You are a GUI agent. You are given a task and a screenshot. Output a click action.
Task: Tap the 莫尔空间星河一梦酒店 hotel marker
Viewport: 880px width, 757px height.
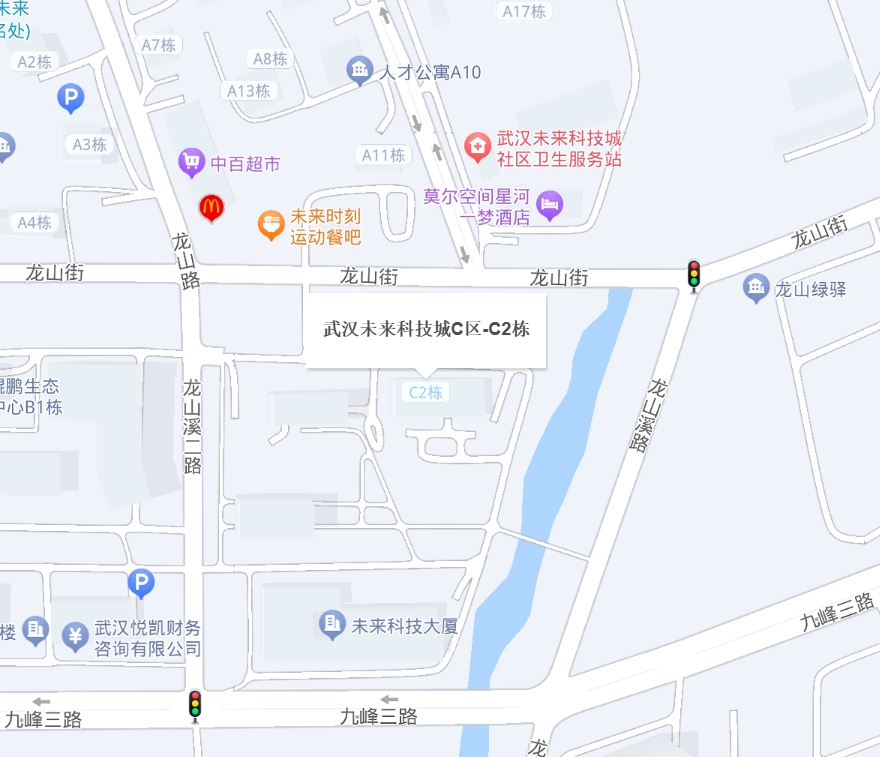coord(550,206)
